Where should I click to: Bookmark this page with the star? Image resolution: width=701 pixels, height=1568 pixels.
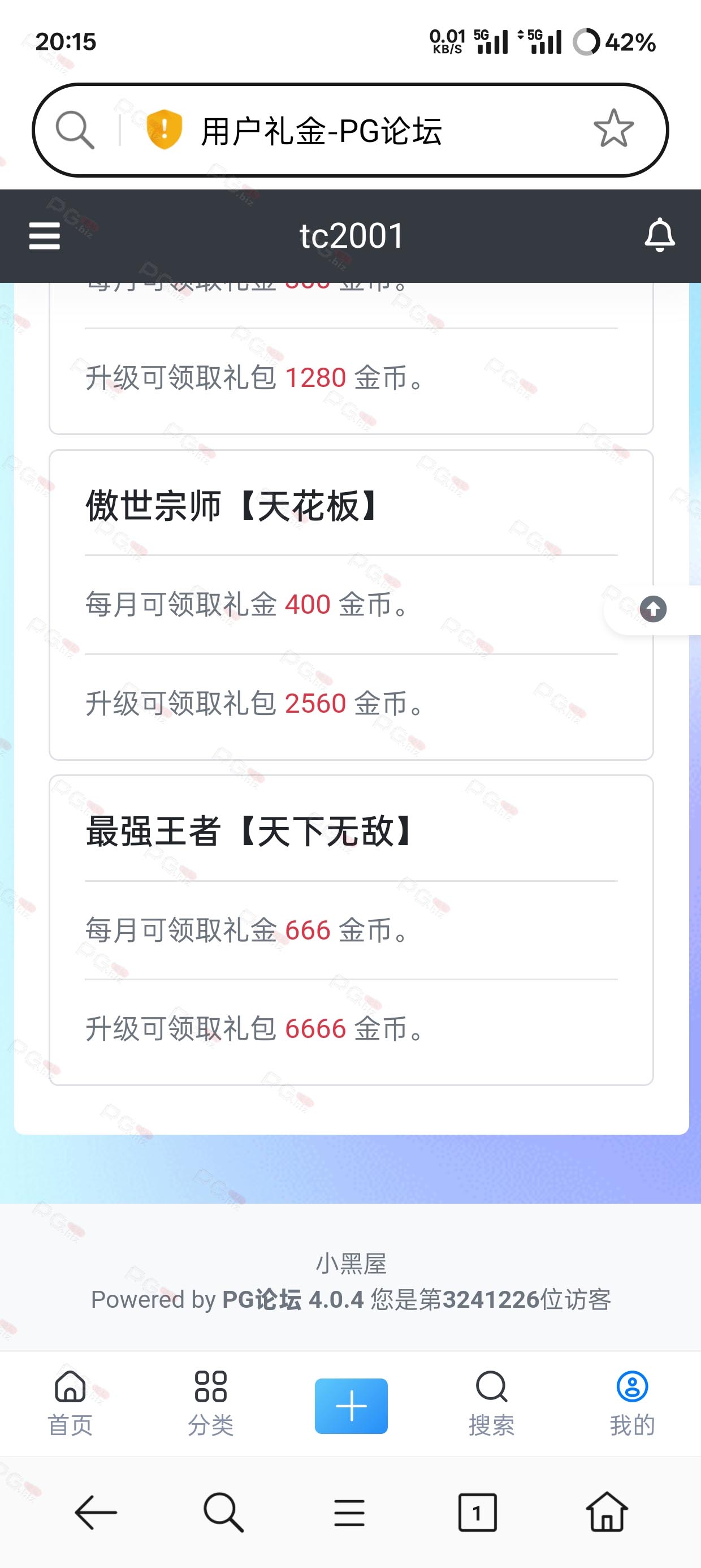tap(613, 129)
